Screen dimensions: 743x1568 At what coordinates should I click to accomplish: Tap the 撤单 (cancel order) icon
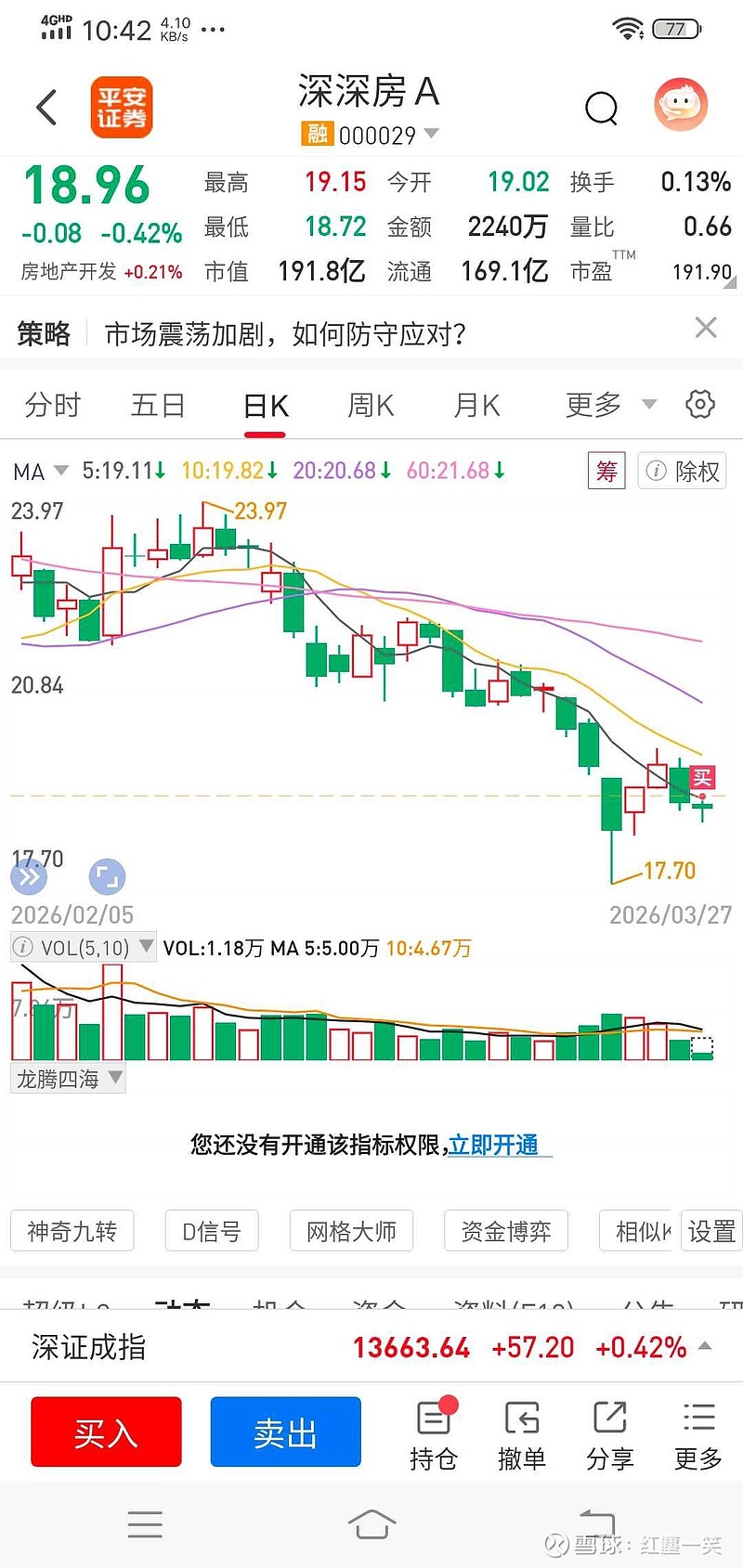521,1432
